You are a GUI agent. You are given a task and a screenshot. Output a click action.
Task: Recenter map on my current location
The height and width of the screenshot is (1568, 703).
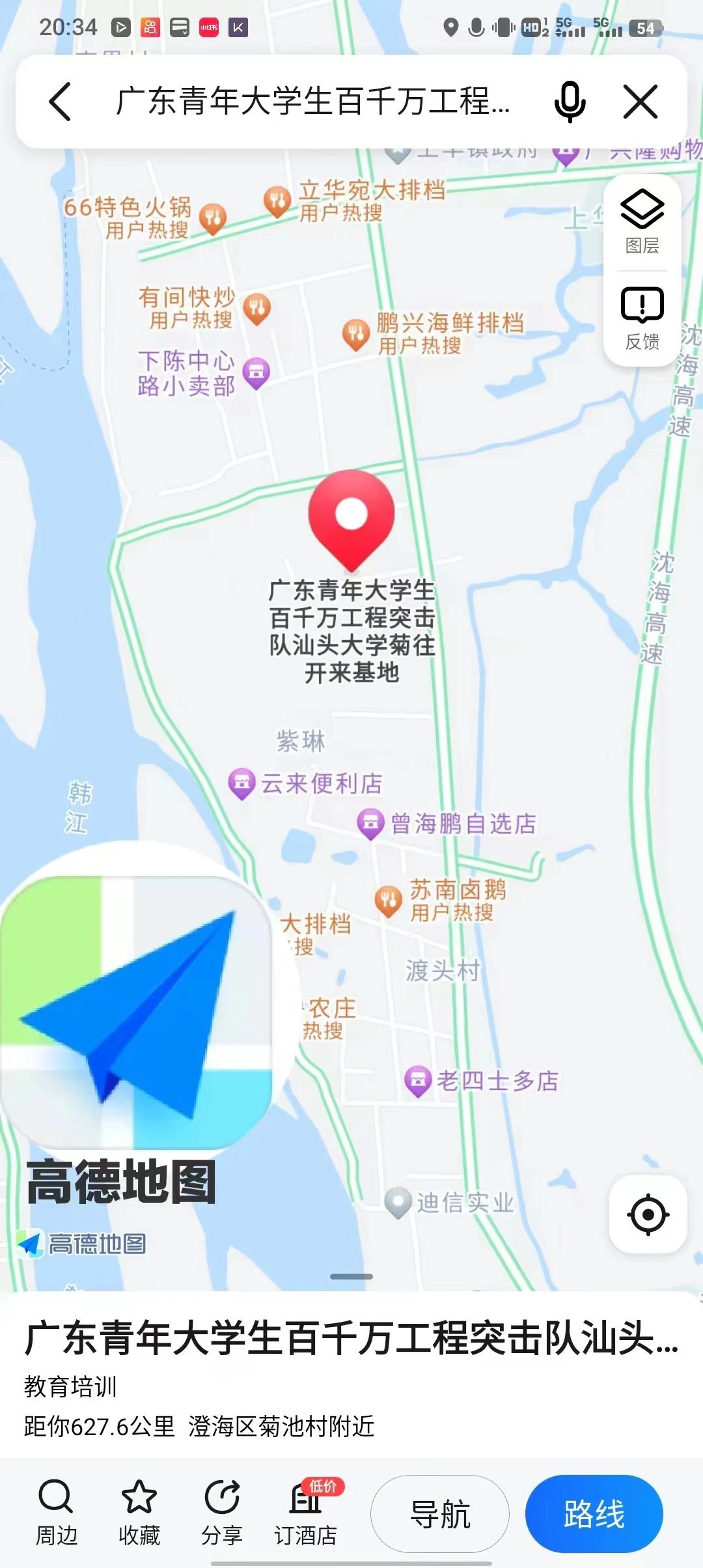(x=648, y=1214)
